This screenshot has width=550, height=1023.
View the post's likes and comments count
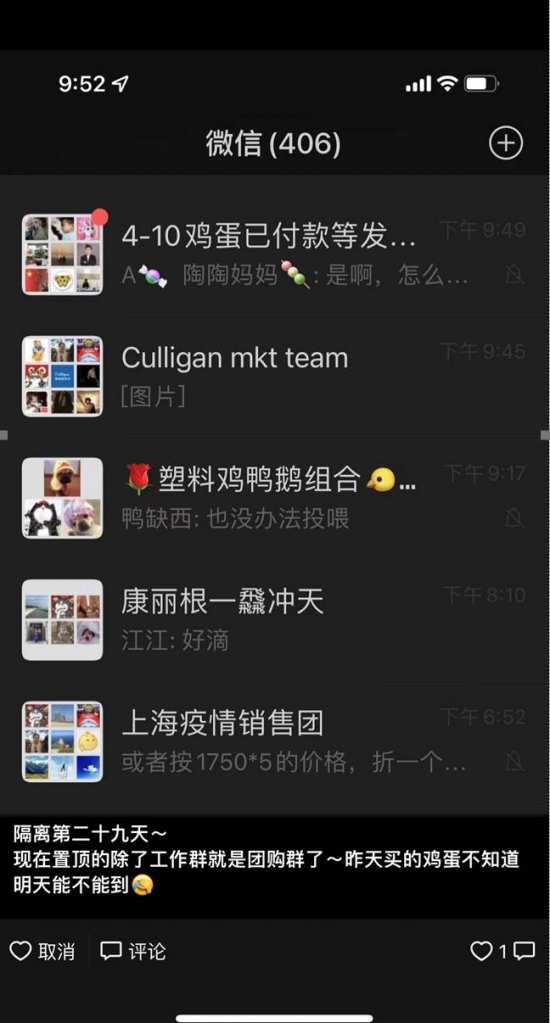pos(502,951)
